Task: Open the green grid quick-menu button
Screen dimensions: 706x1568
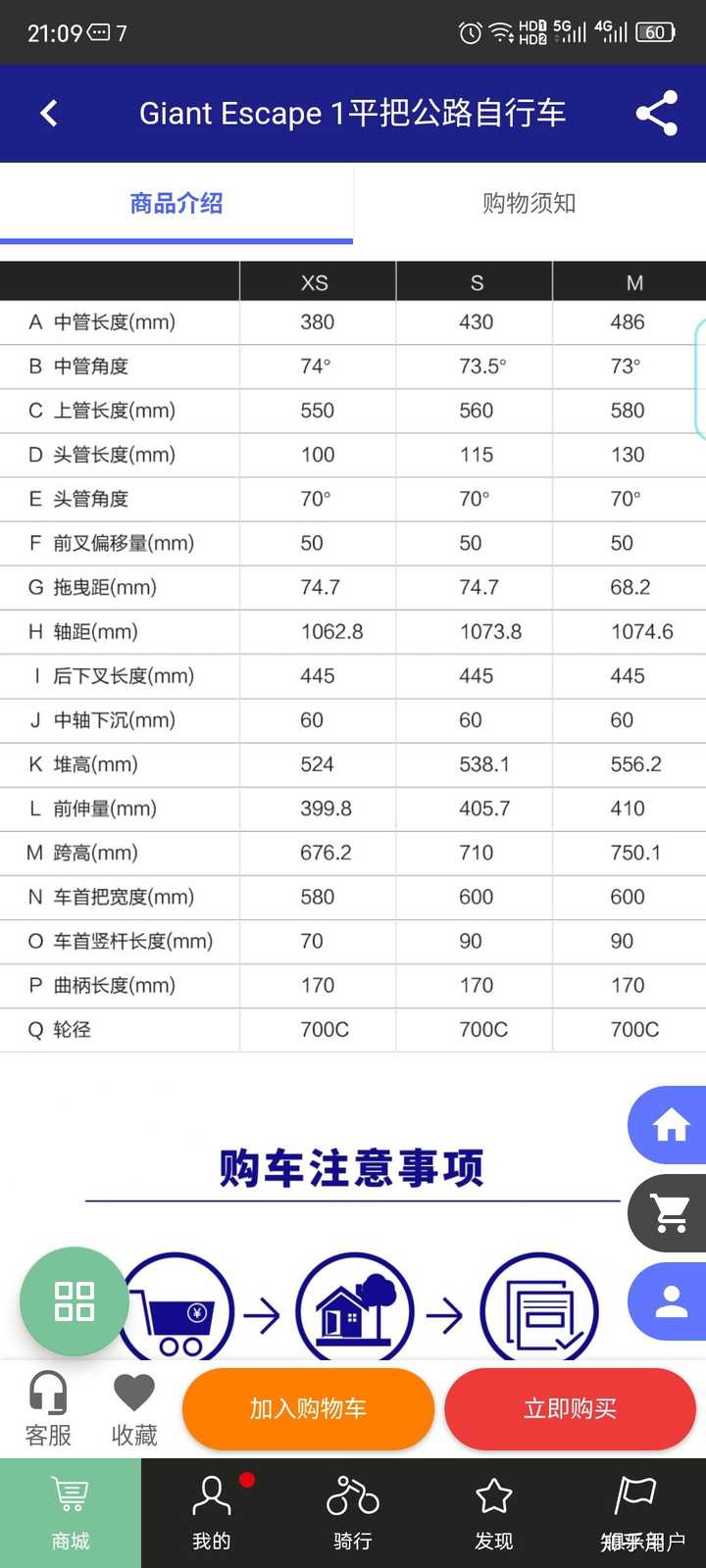Action: click(x=73, y=1301)
